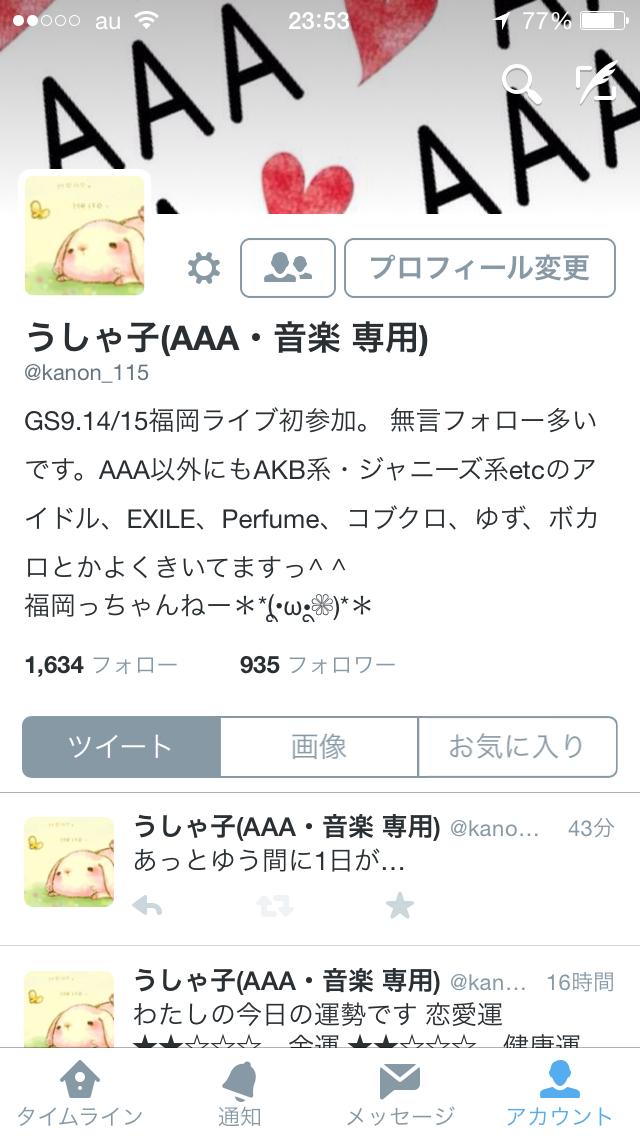Image resolution: width=640 pixels, height=1136 pixels.
Task: Enlarge the profile avatar picture
Action: [84, 236]
